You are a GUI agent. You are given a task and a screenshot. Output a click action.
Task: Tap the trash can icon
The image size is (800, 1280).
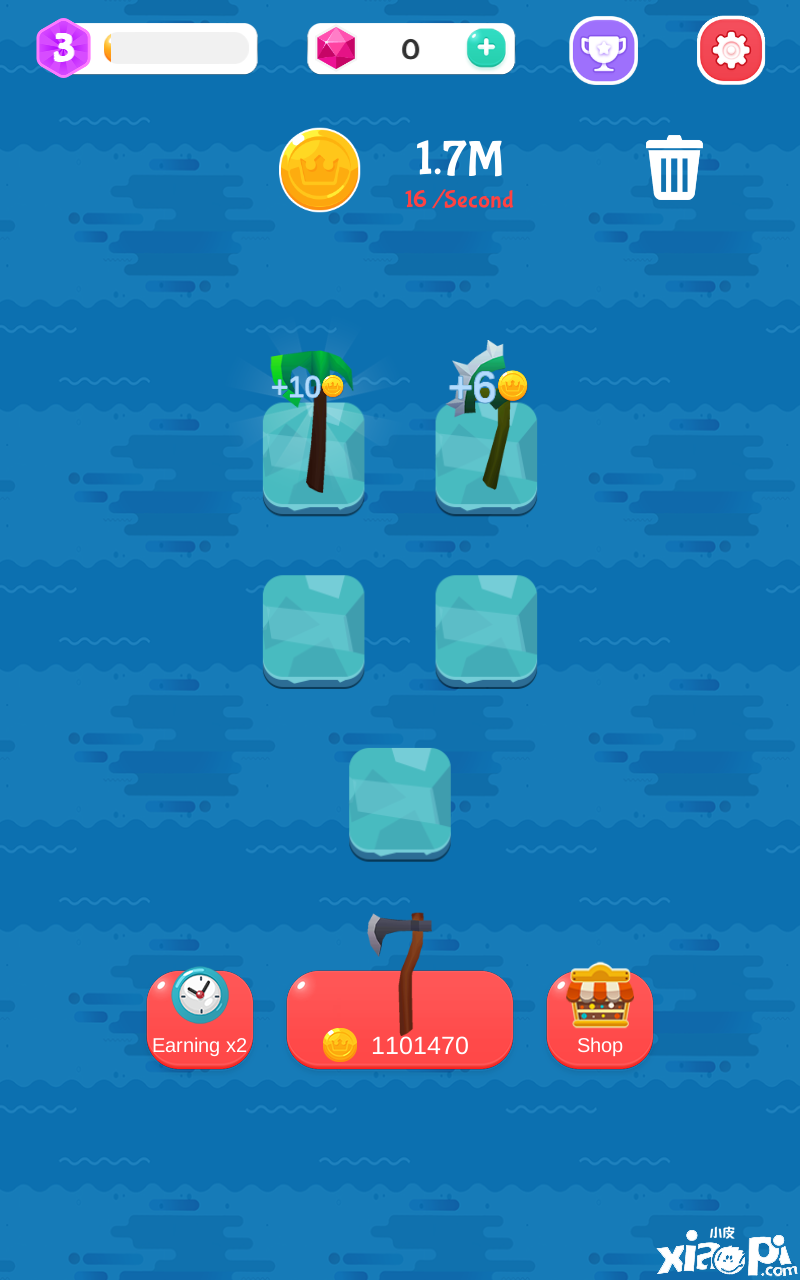(x=674, y=168)
